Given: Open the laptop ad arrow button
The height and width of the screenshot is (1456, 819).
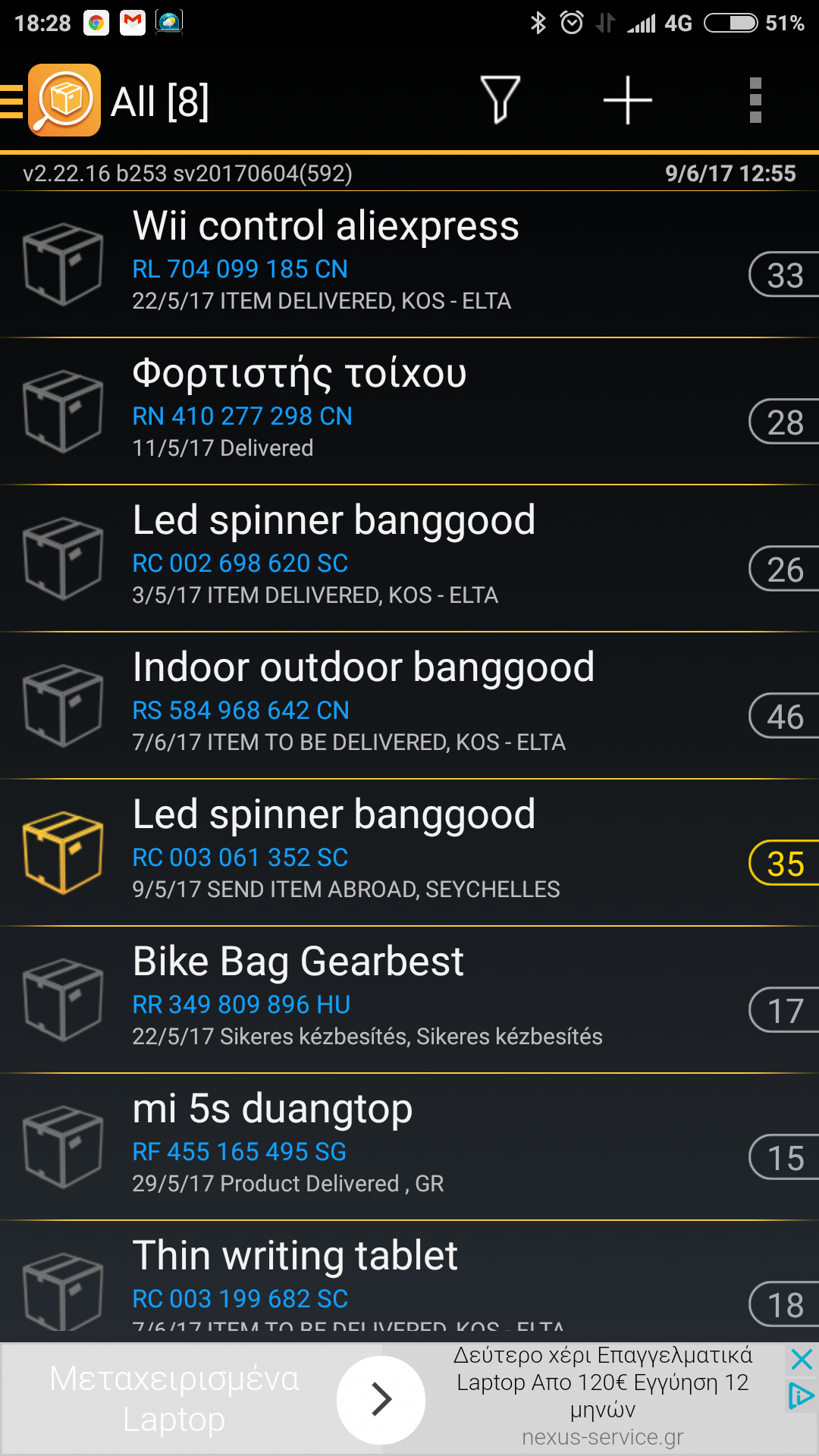Looking at the screenshot, I should point(381,1400).
